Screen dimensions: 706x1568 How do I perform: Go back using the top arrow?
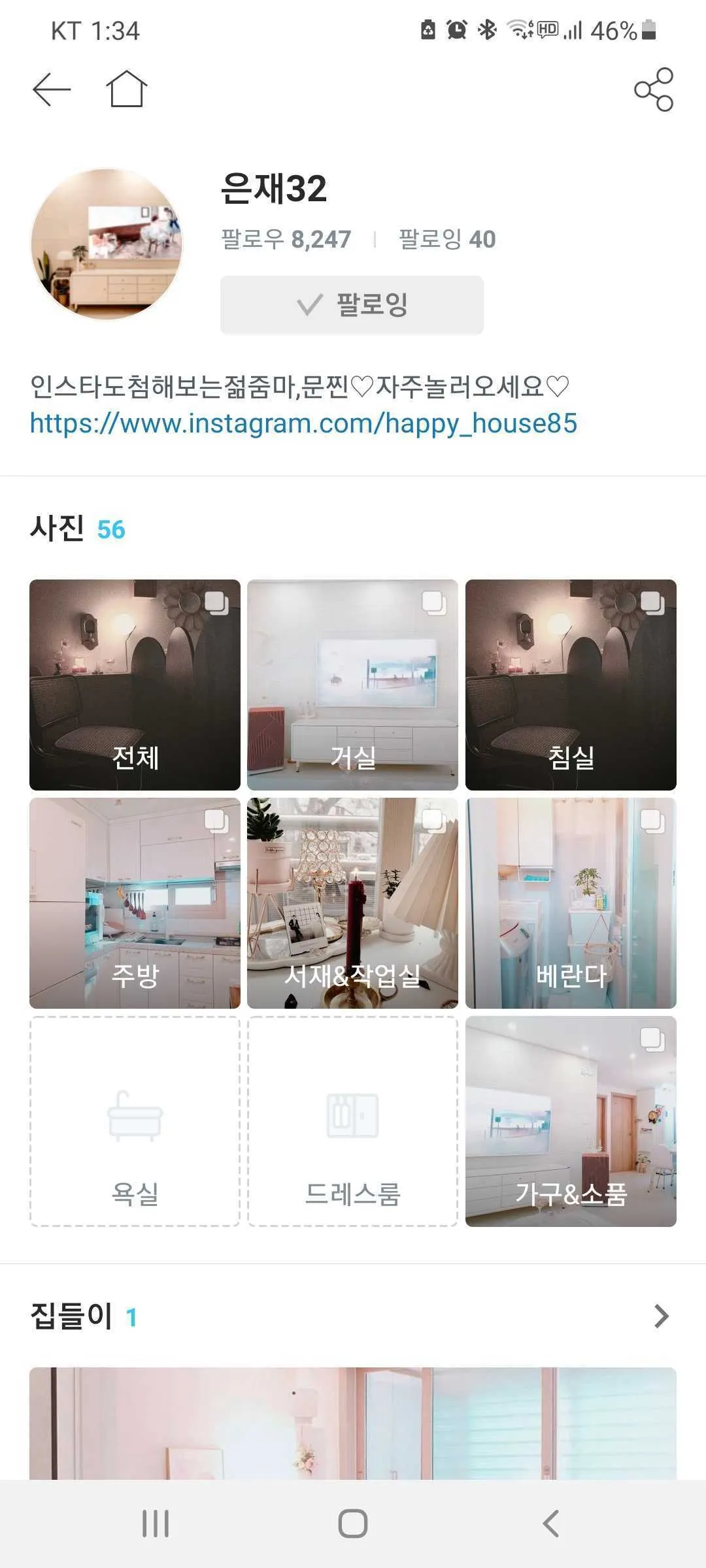52,90
